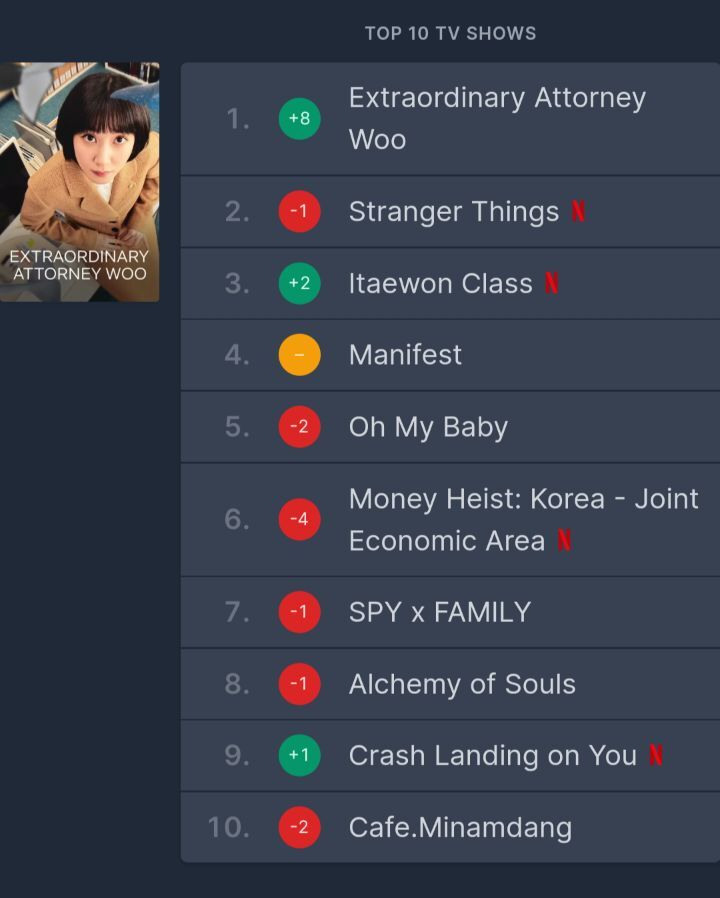Select the Cafe.Minamdang entry
The width and height of the screenshot is (720, 898).
click(460, 828)
